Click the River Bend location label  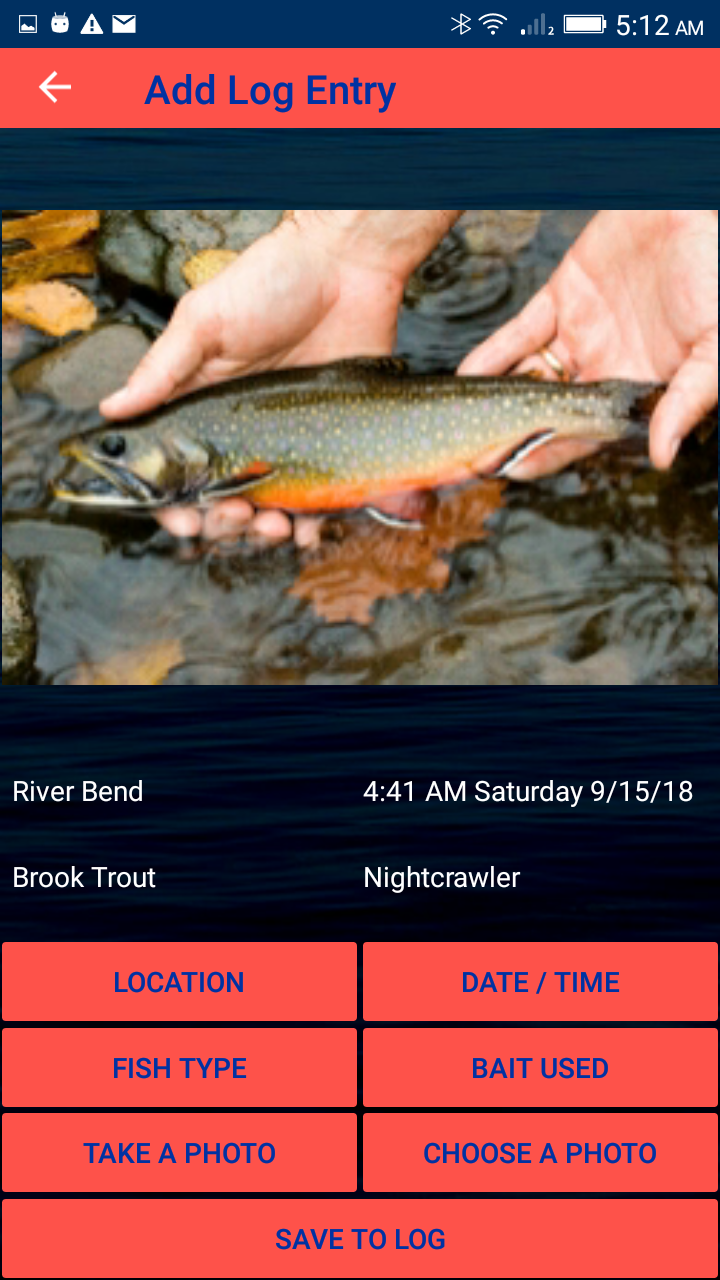77,792
